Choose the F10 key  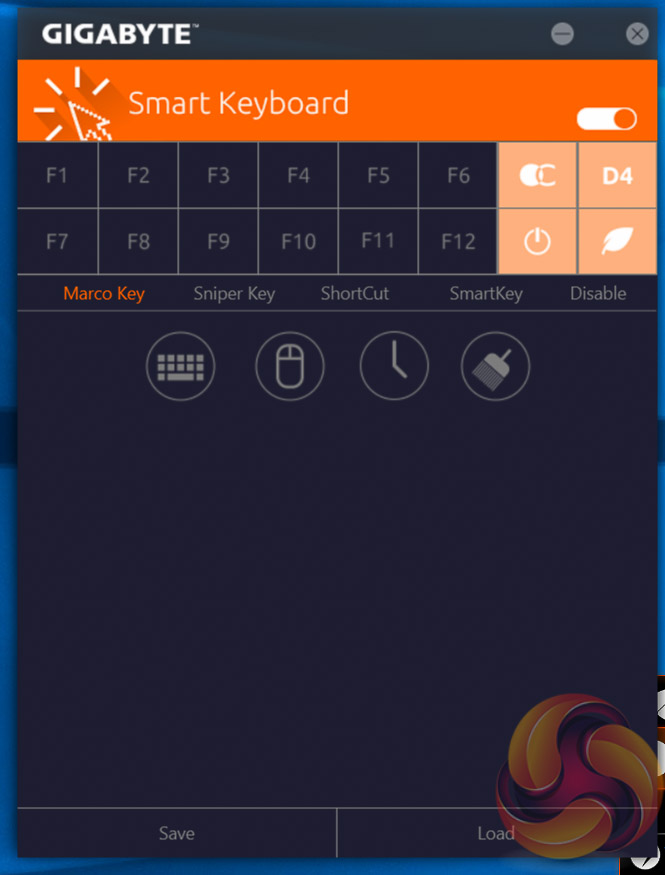pyautogui.click(x=298, y=241)
